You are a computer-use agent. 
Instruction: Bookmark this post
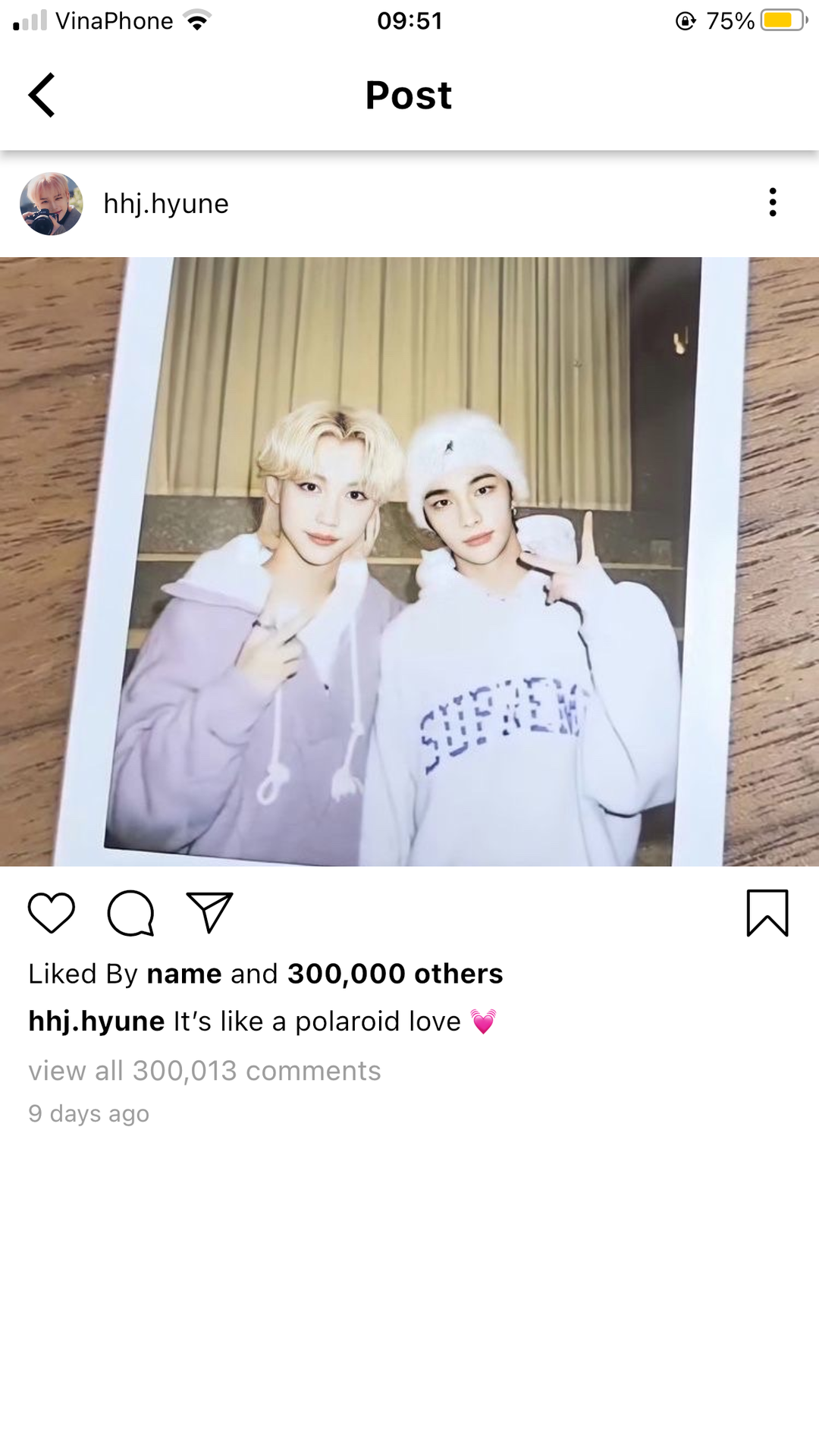pos(767,912)
